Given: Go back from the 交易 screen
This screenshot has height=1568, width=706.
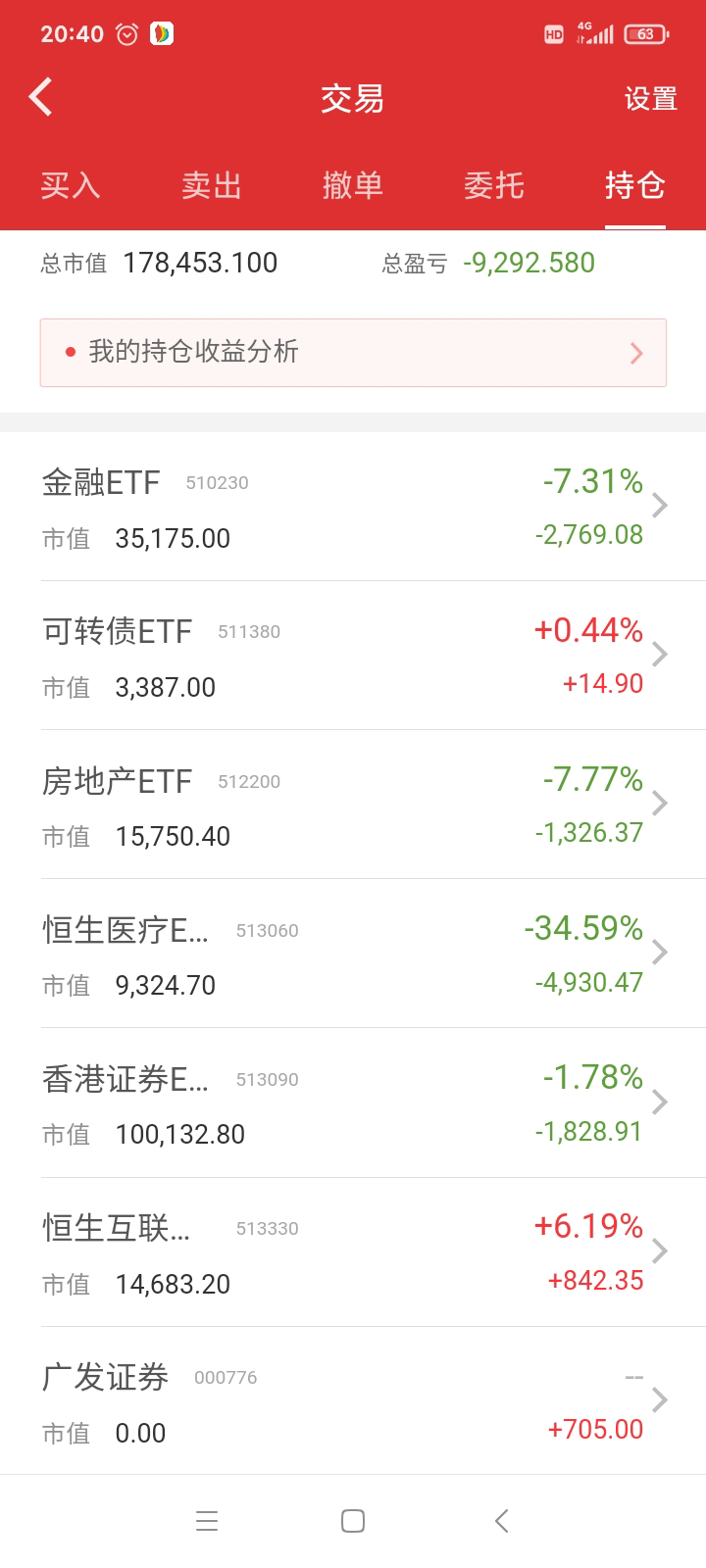Looking at the screenshot, I should click(x=41, y=98).
